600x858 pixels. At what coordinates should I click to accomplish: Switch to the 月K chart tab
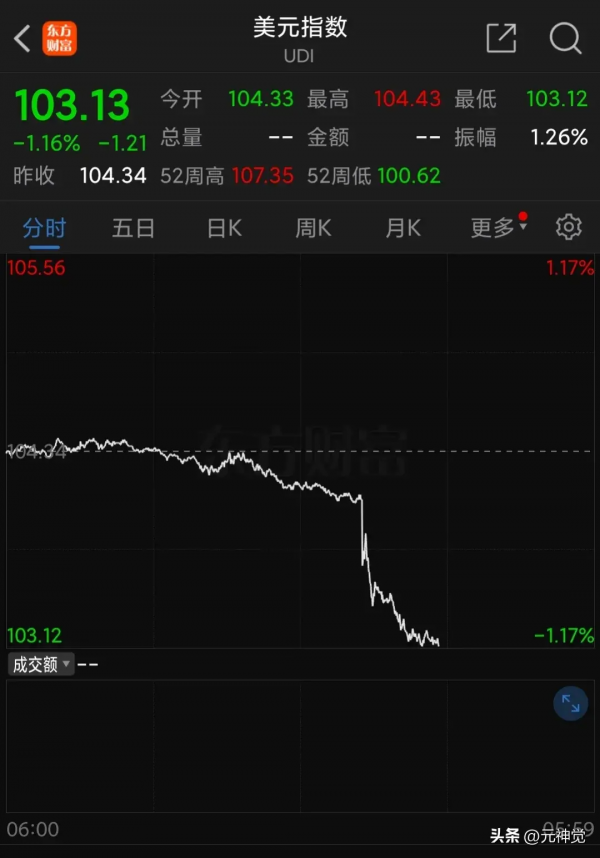403,228
